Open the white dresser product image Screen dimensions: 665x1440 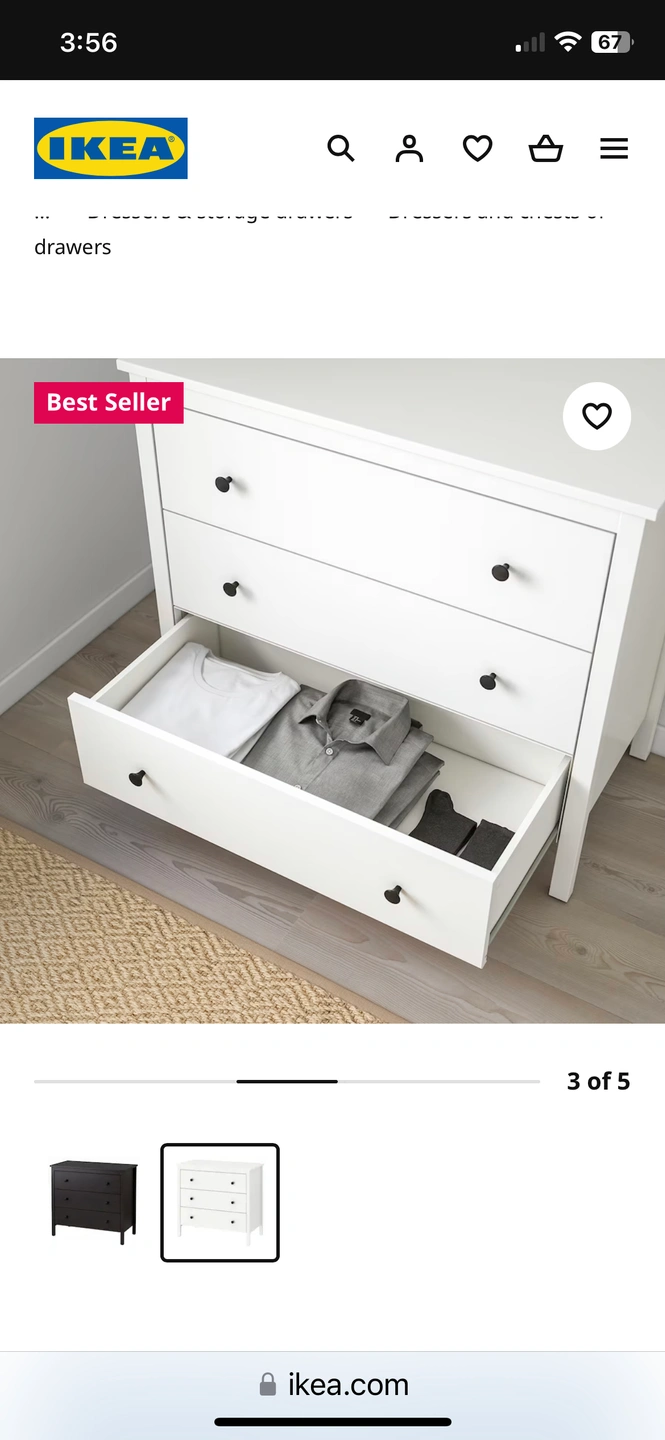pos(332,690)
